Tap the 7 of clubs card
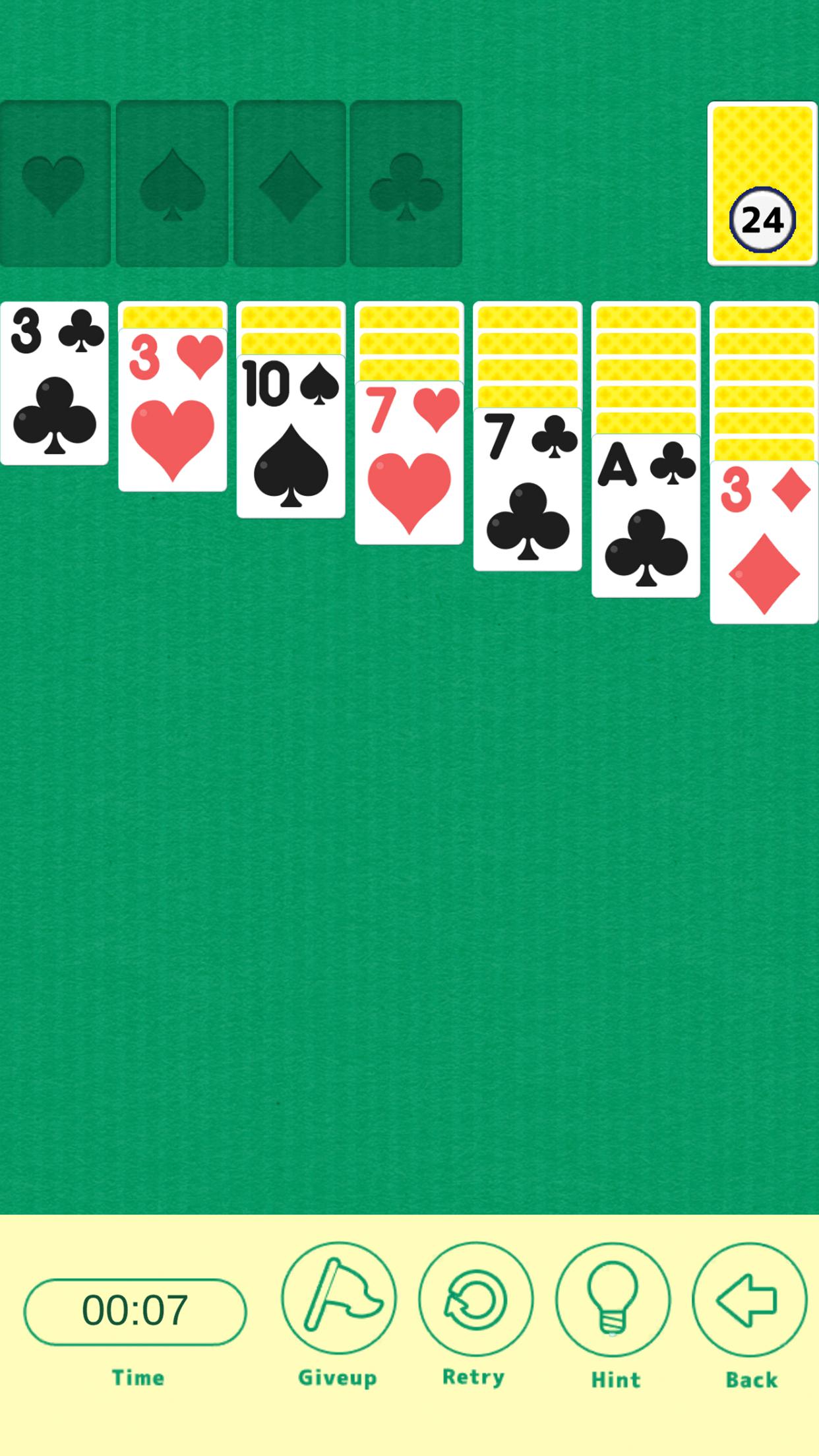The image size is (819, 1456). (x=527, y=489)
